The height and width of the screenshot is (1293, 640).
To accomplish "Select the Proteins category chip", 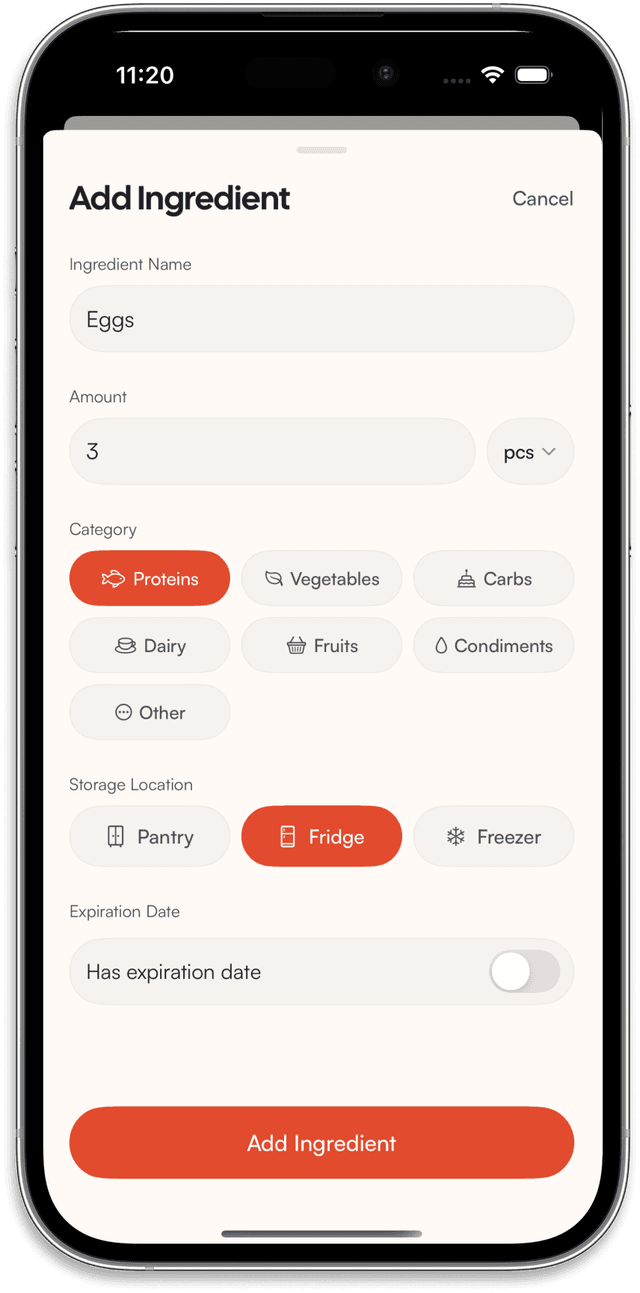I will [x=150, y=579].
